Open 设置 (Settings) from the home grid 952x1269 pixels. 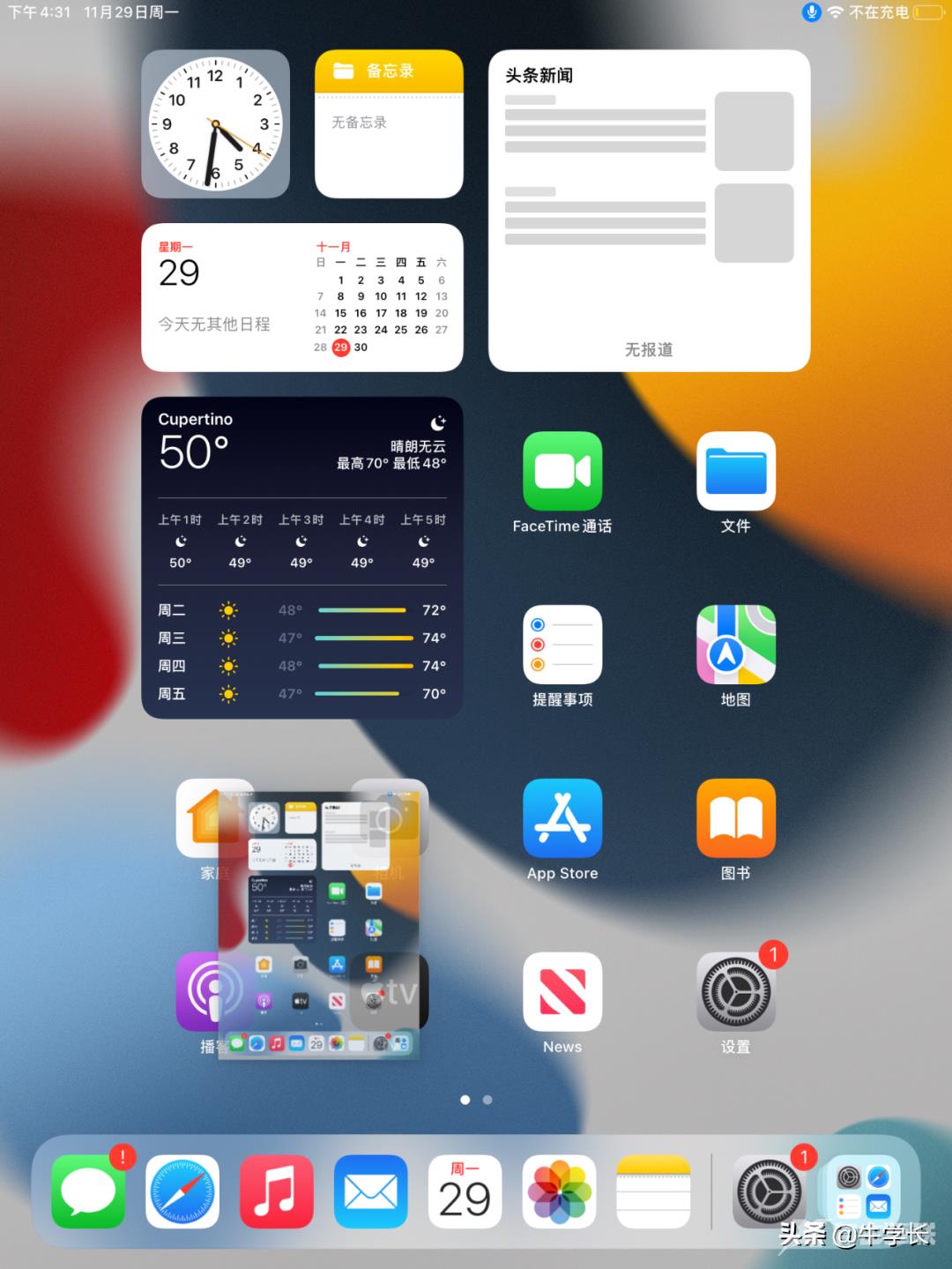click(x=736, y=992)
